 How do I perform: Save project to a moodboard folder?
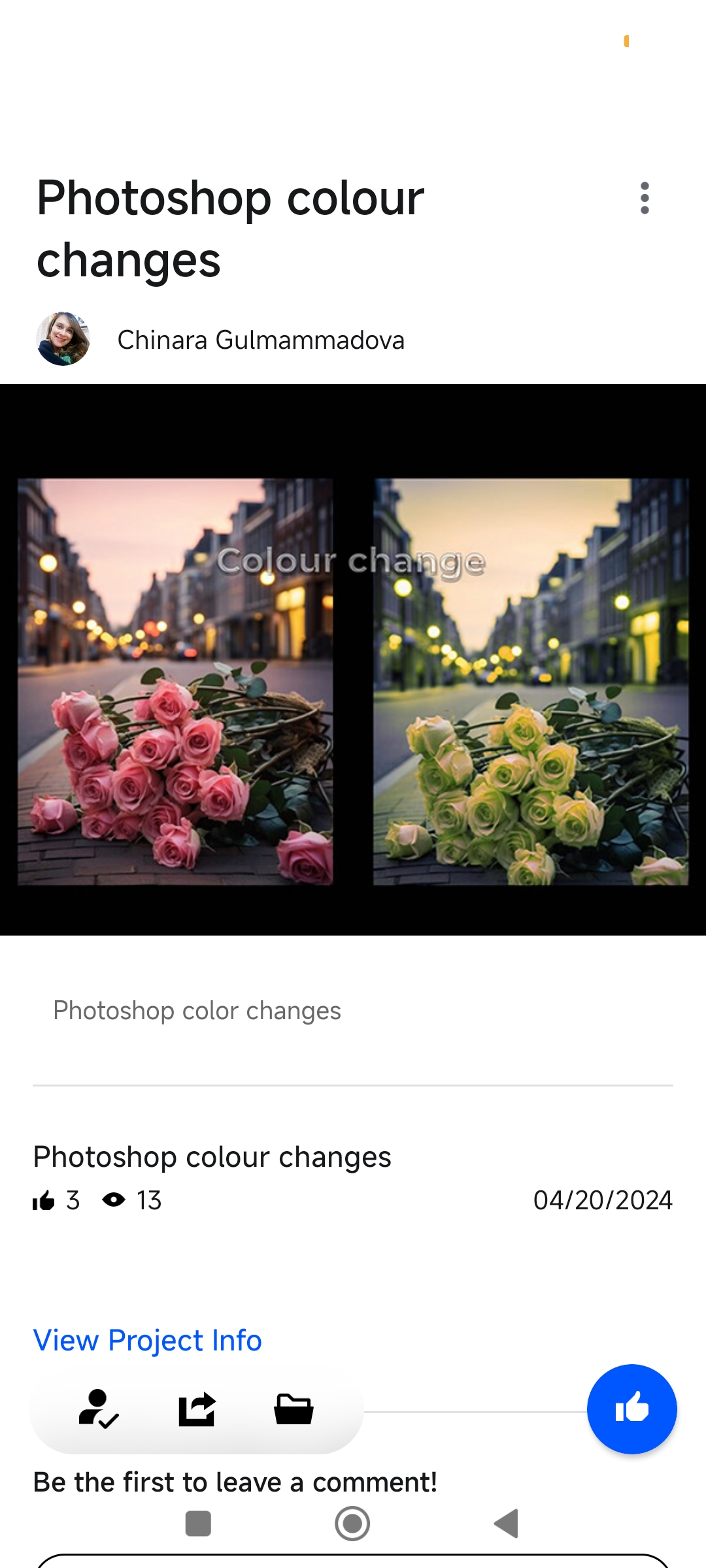(x=294, y=1409)
